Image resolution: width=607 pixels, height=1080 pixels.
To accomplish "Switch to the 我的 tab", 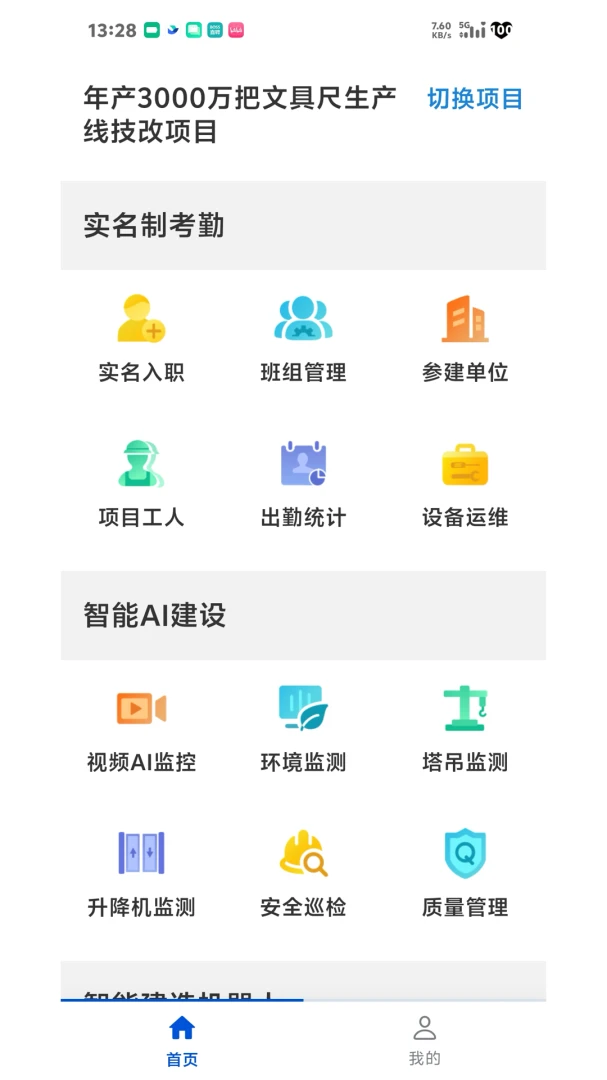I will tap(424, 1040).
